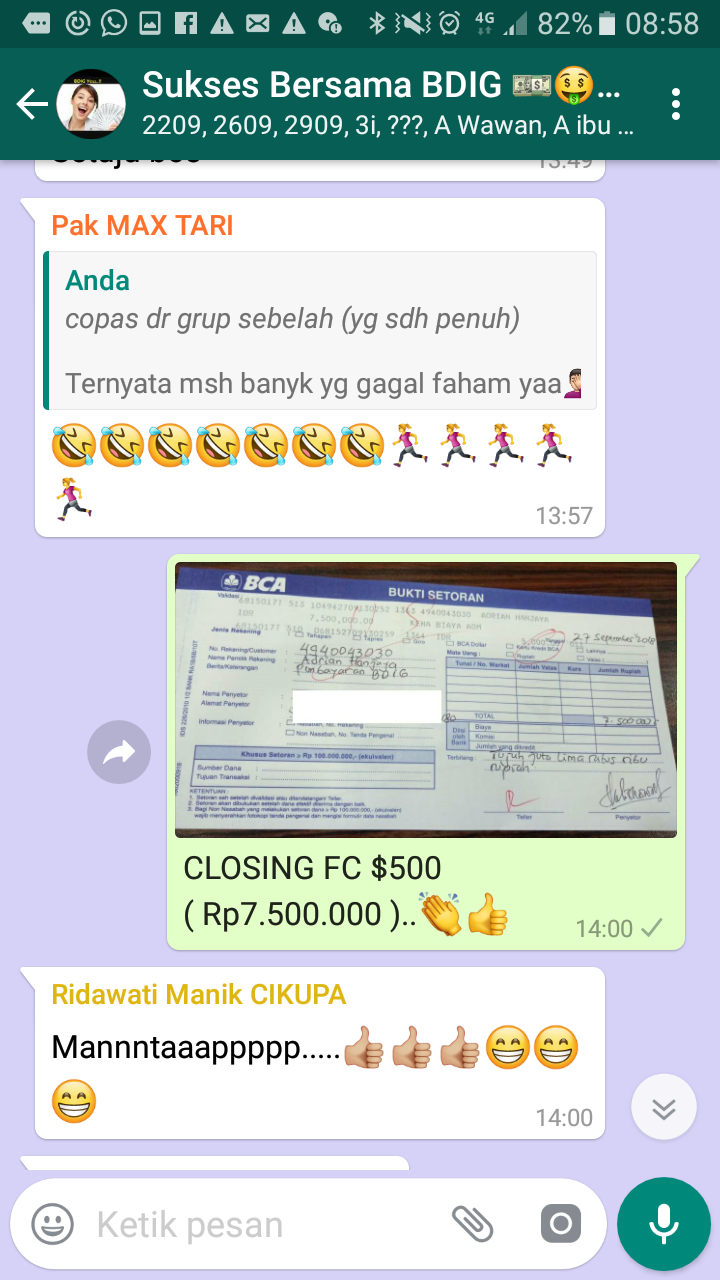
Task: Jump to the quoted message from Anda
Action: tap(320, 331)
